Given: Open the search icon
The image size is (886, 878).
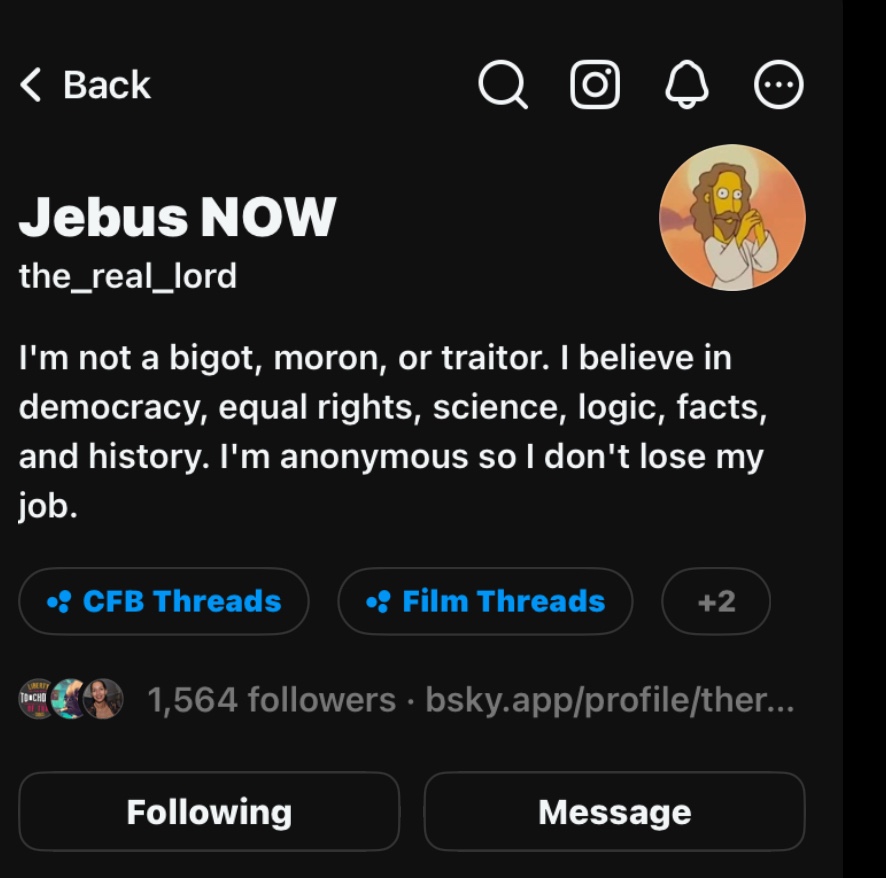Looking at the screenshot, I should coord(502,86).
